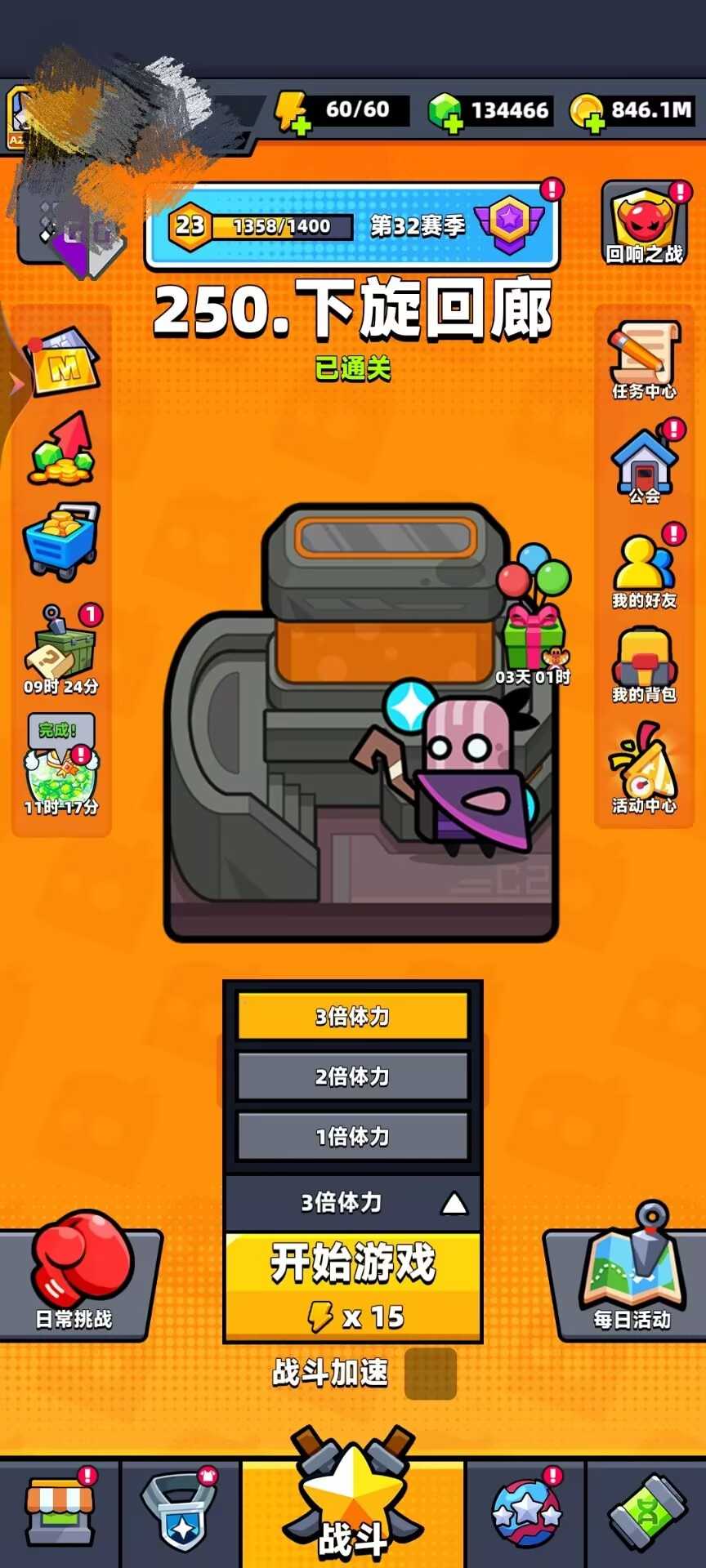Pick the 3倍体力 option in list

click(353, 1017)
